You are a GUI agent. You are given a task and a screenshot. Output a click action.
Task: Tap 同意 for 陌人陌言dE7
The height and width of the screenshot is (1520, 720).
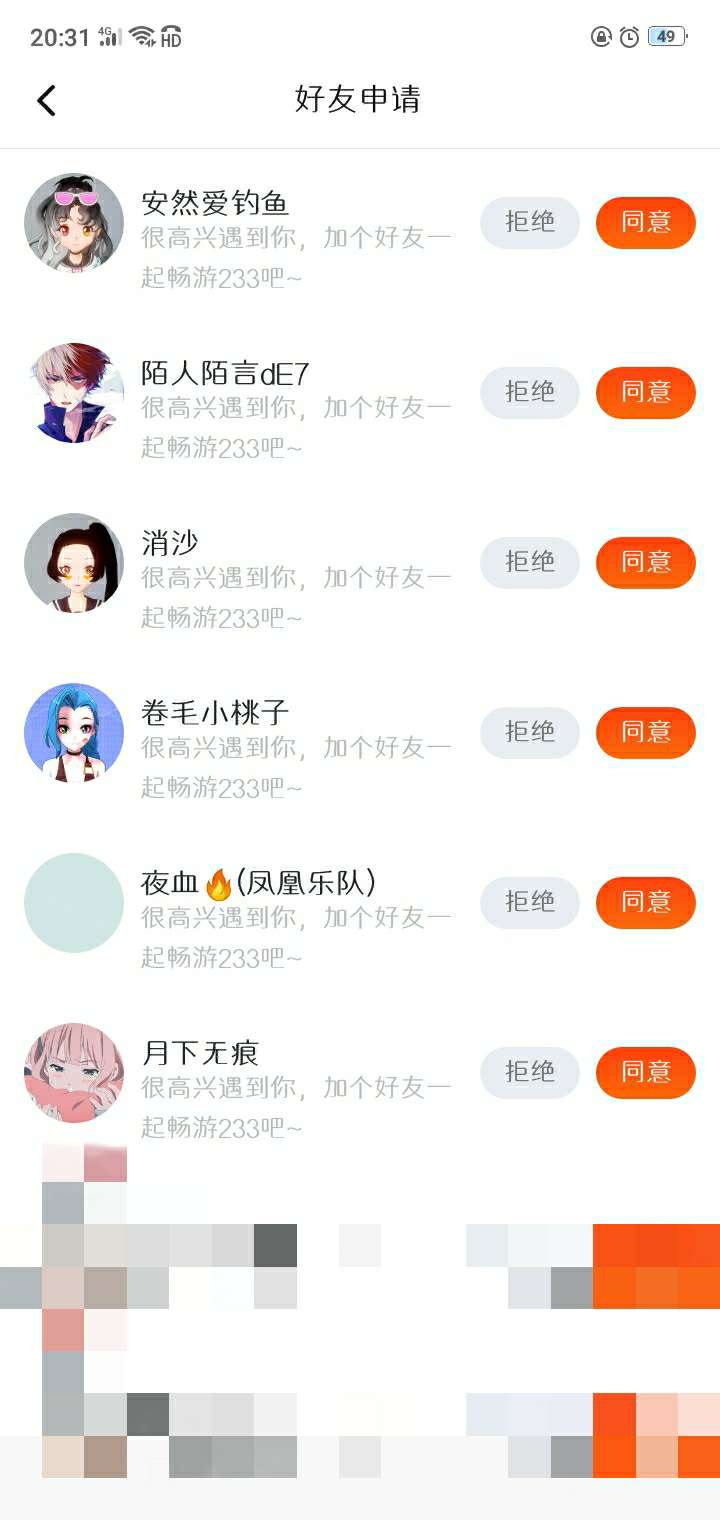(x=645, y=392)
